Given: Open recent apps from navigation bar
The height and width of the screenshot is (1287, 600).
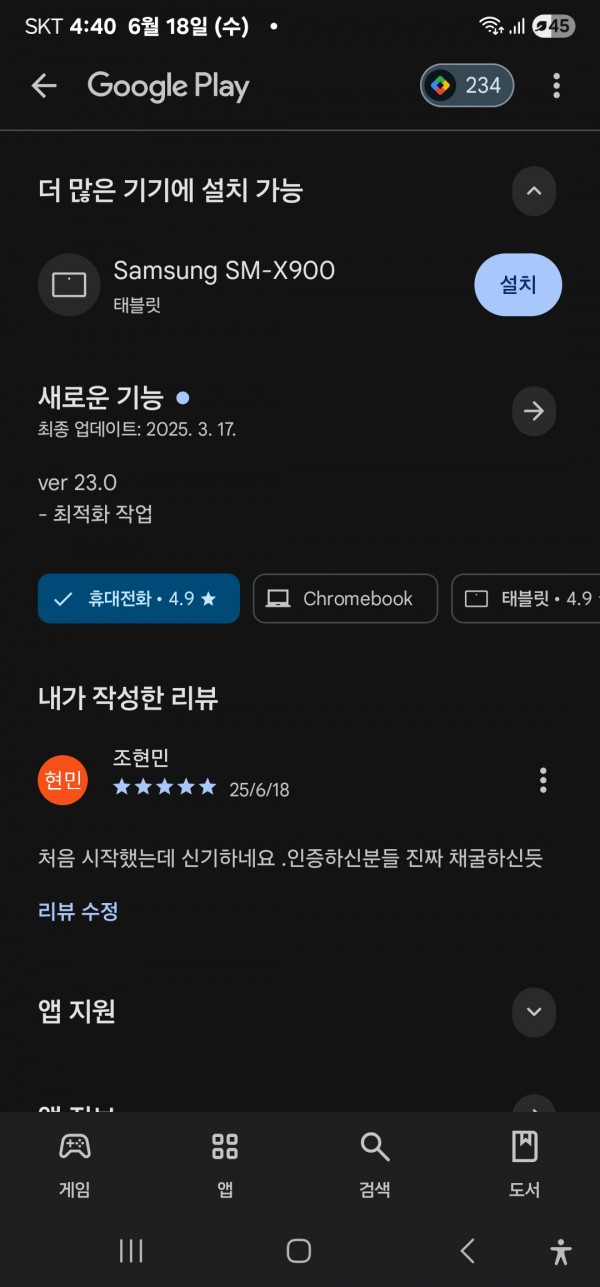Looking at the screenshot, I should pos(131,1250).
